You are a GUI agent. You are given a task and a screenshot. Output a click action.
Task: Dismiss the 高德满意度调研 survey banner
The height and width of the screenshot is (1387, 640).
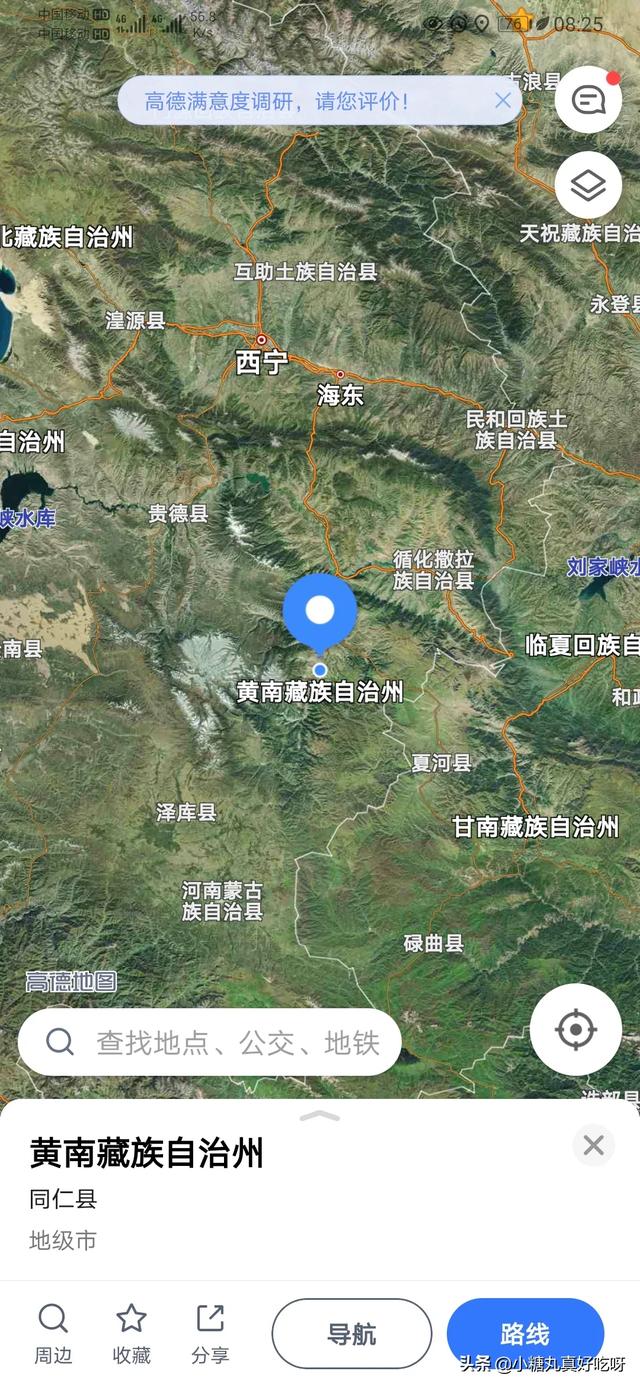click(503, 100)
